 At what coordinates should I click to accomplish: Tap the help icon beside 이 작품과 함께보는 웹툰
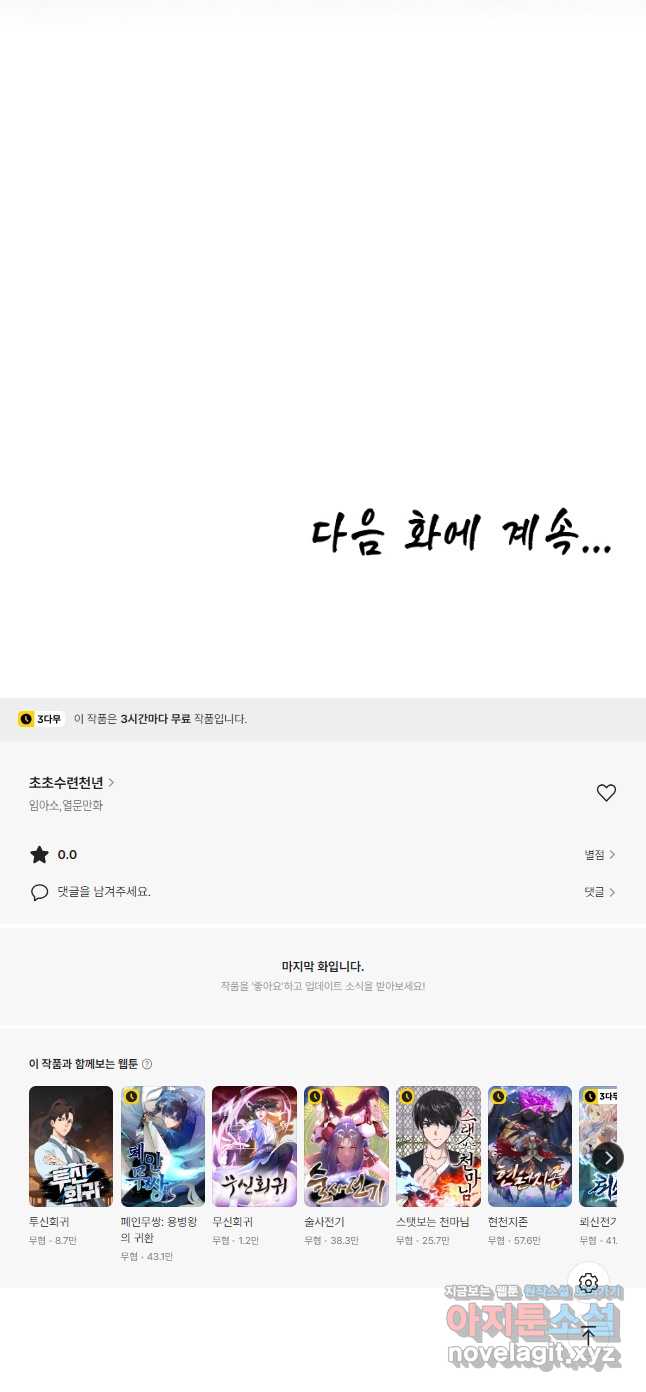pyautogui.click(x=147, y=1064)
